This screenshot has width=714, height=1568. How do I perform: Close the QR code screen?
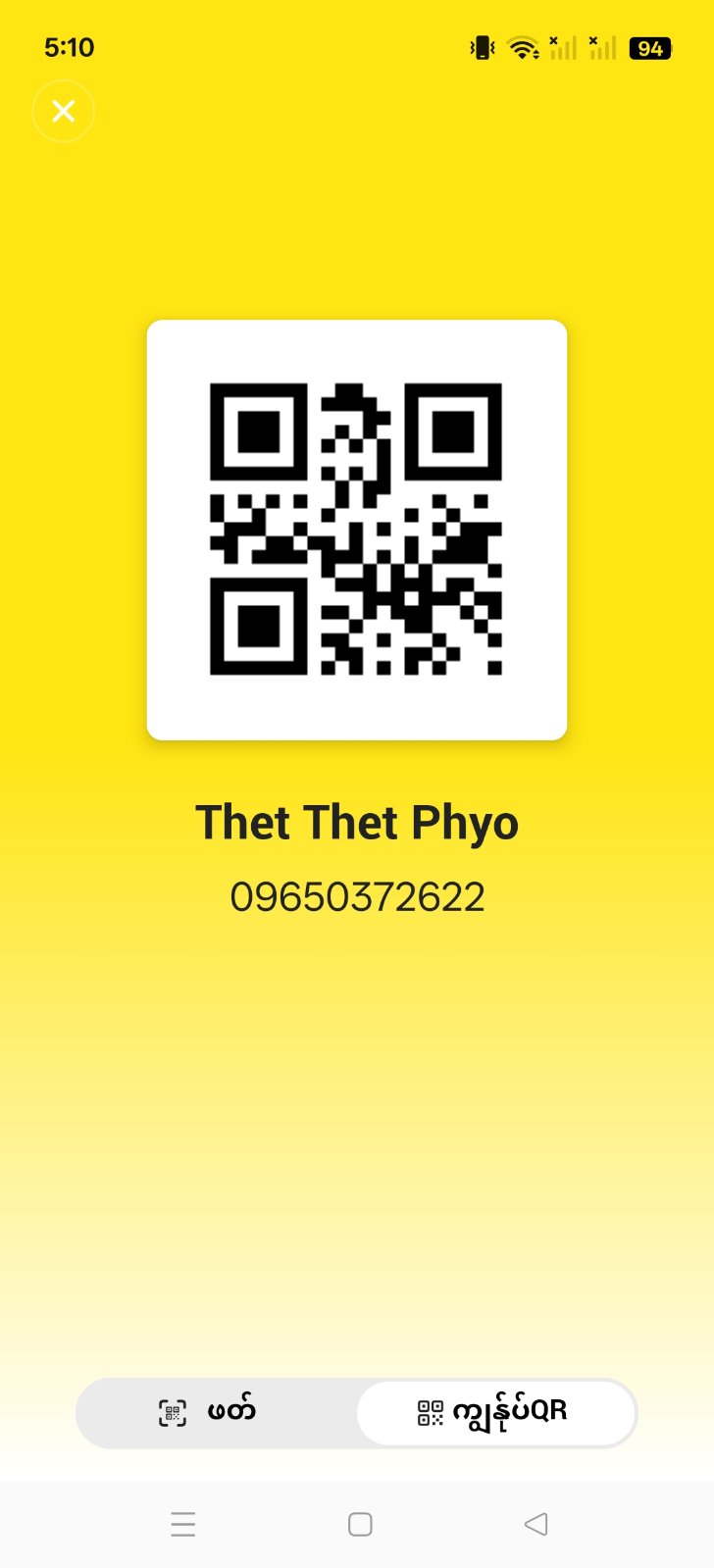pos(64,112)
